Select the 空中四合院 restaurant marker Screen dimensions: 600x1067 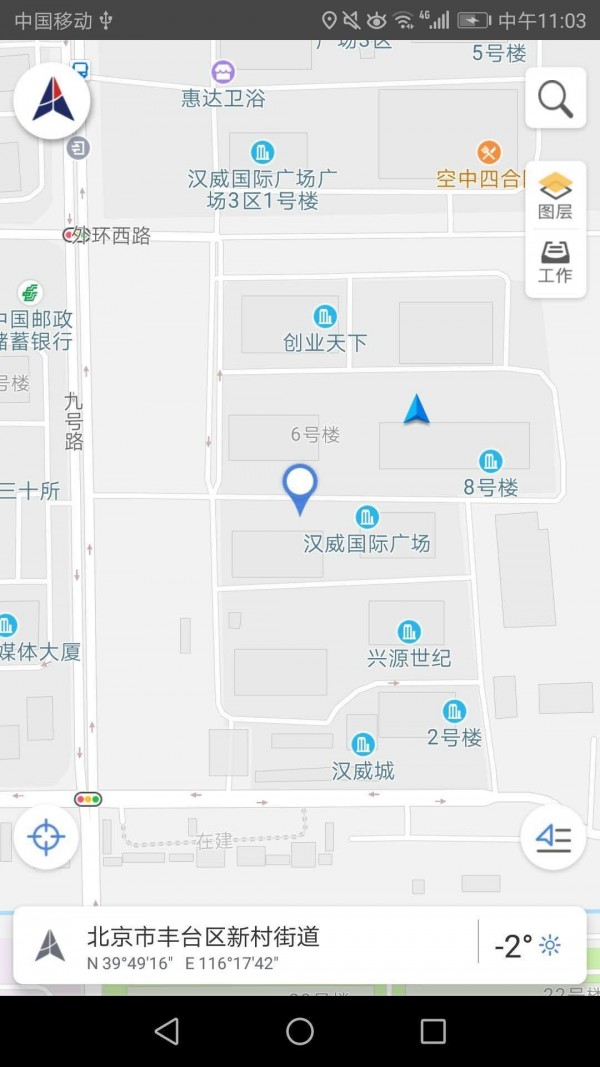pos(488,153)
